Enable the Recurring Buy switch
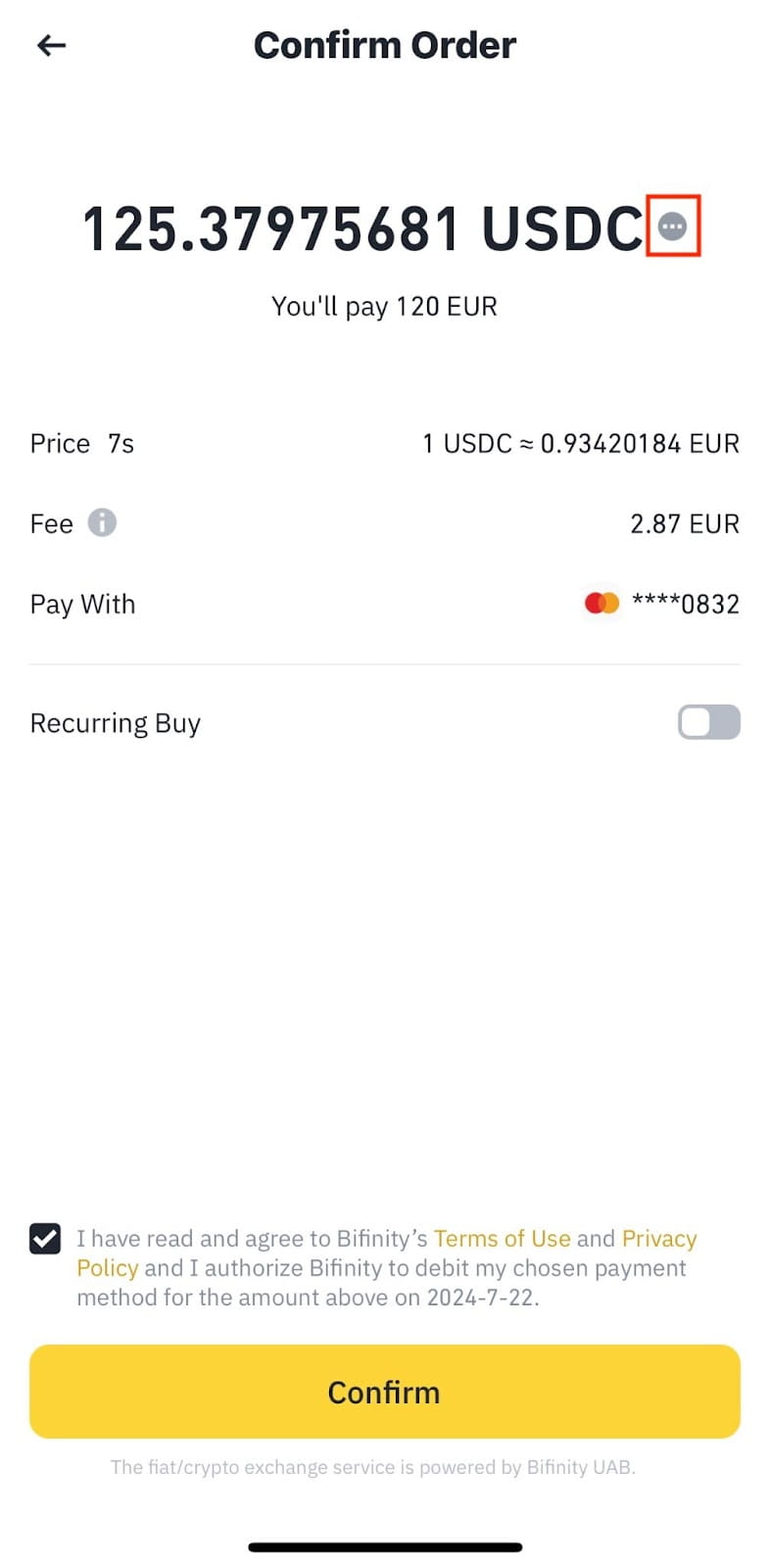Screen dimensions: 770x1568 pyautogui.click(x=708, y=722)
